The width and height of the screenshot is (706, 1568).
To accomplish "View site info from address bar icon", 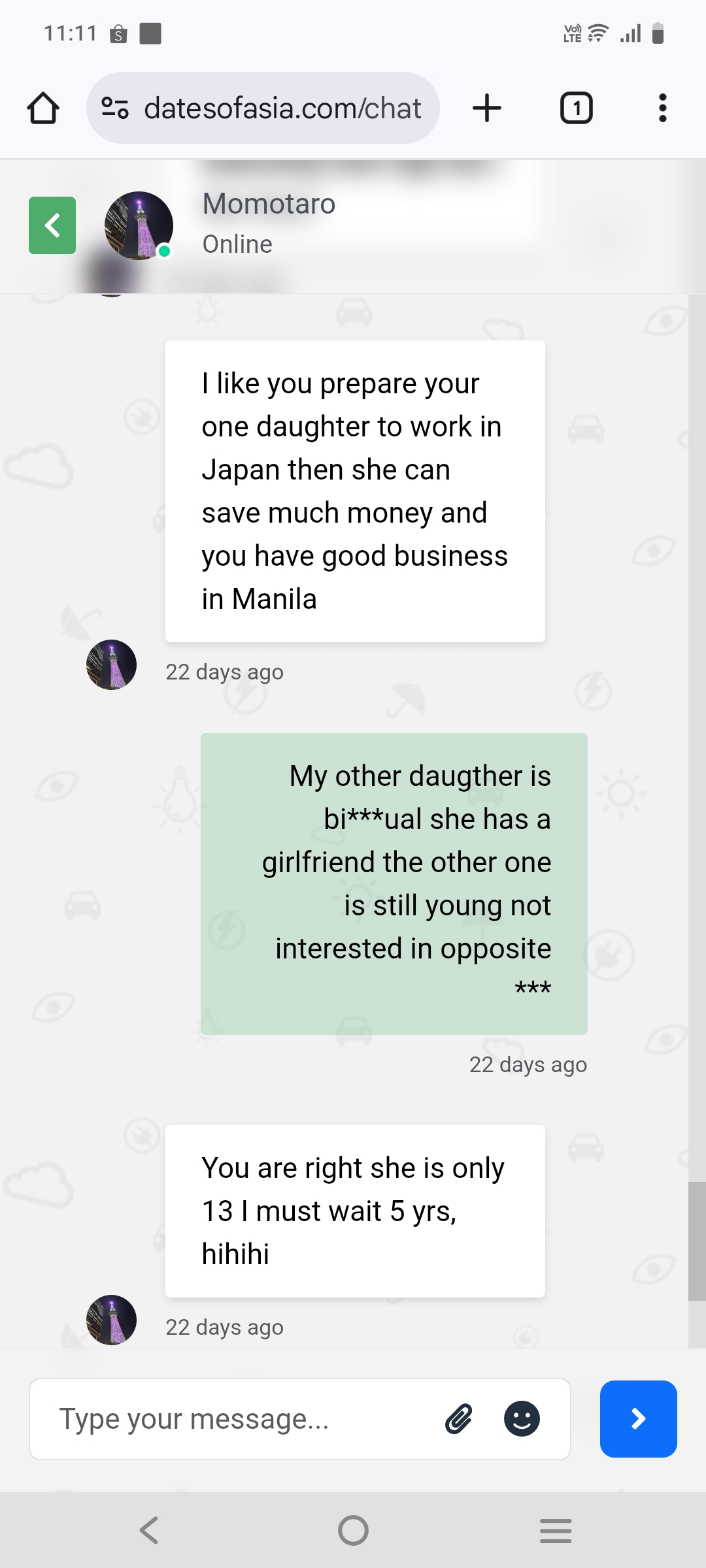I will click(x=115, y=108).
